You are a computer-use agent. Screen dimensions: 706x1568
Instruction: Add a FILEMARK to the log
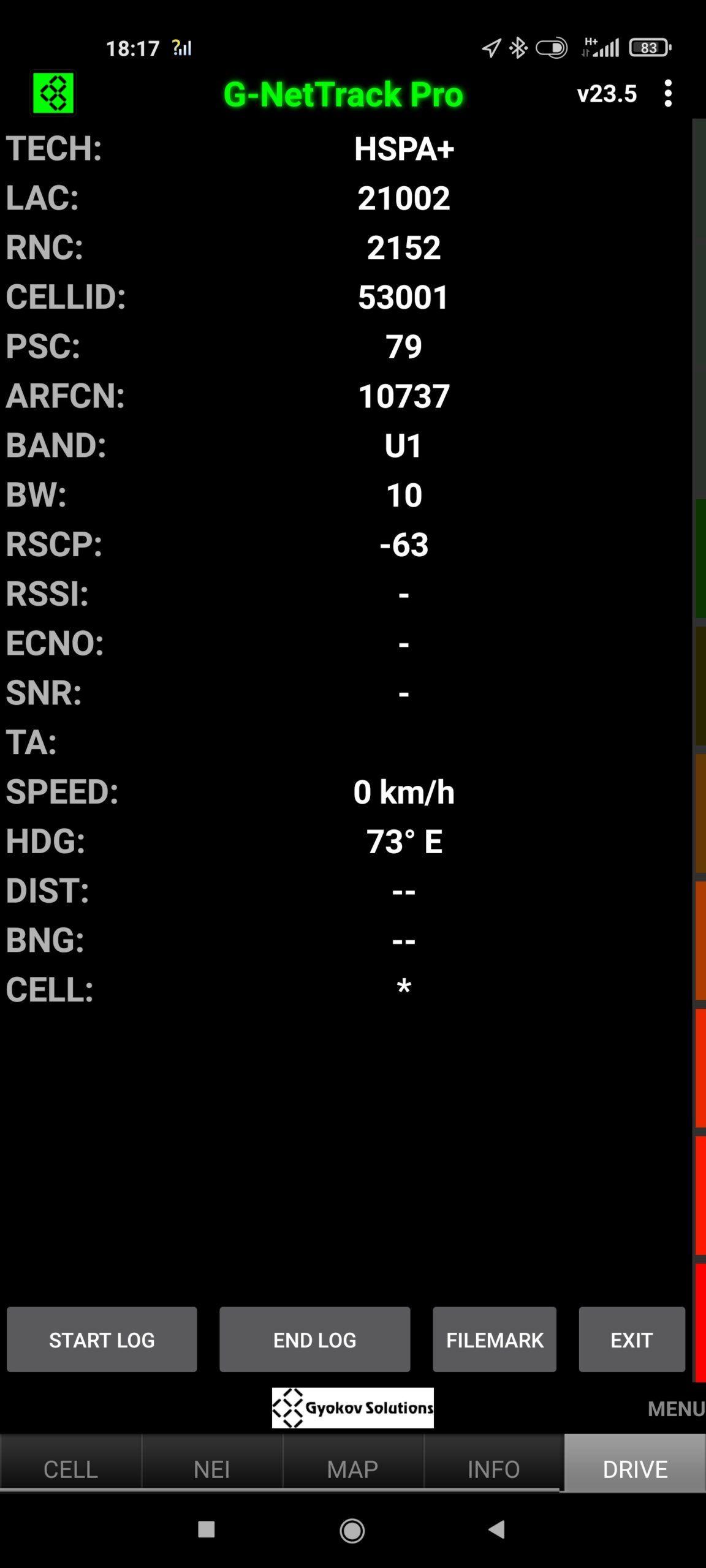coord(494,1340)
